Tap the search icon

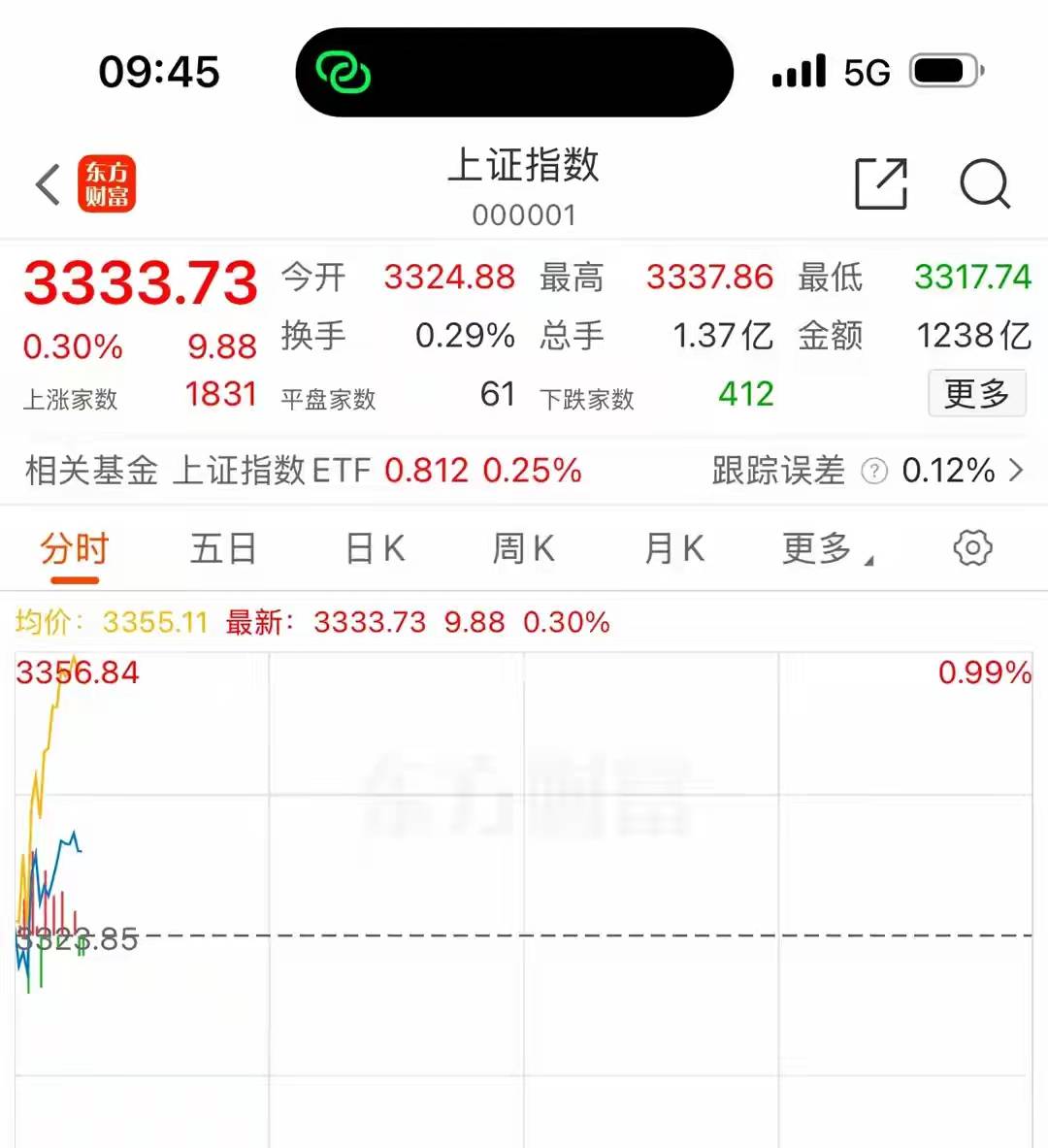986,184
